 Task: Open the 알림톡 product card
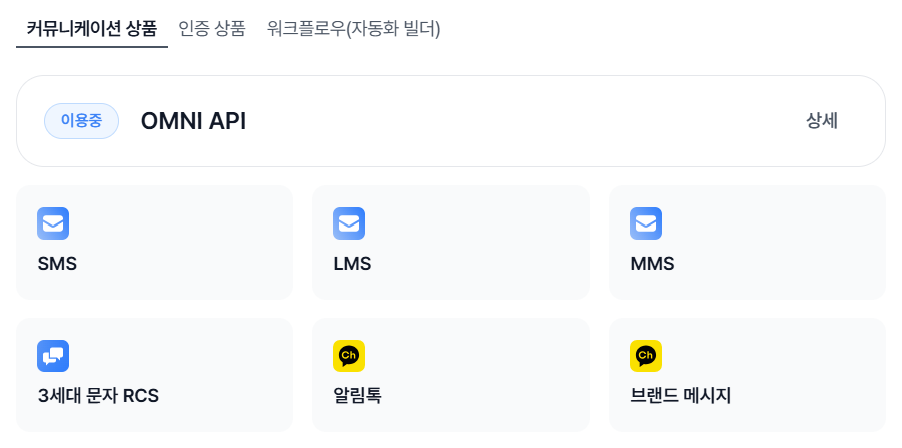pos(450,374)
